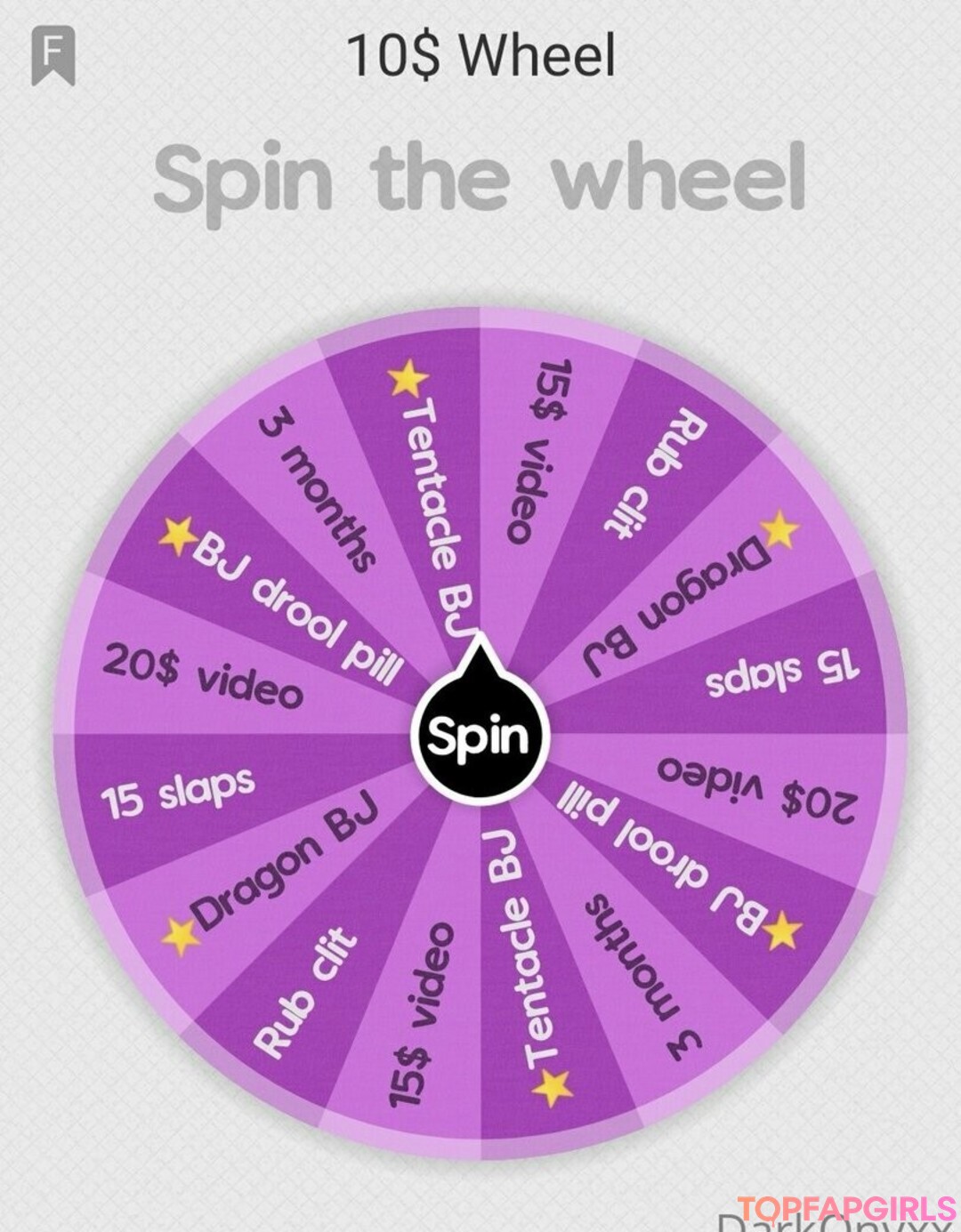Tap the Spin button at the wheel center
Screen dimensions: 961x1232
(x=480, y=737)
